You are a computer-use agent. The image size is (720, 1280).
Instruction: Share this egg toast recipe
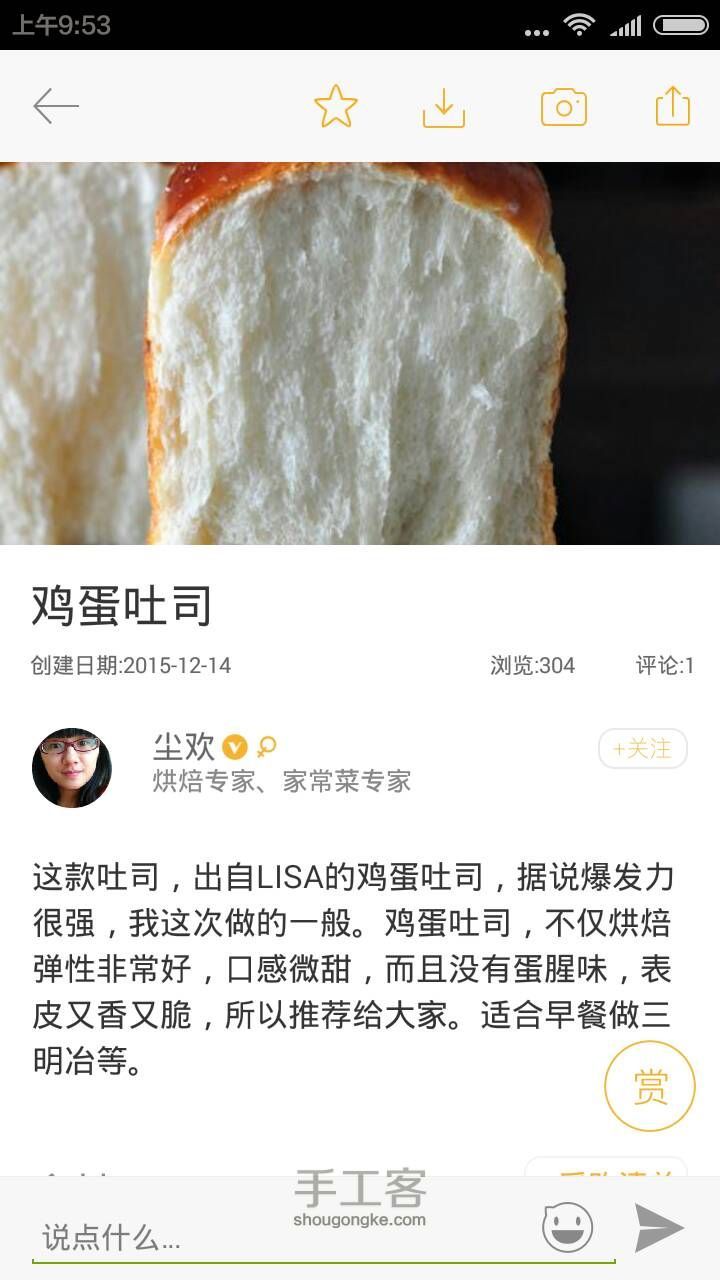point(673,106)
